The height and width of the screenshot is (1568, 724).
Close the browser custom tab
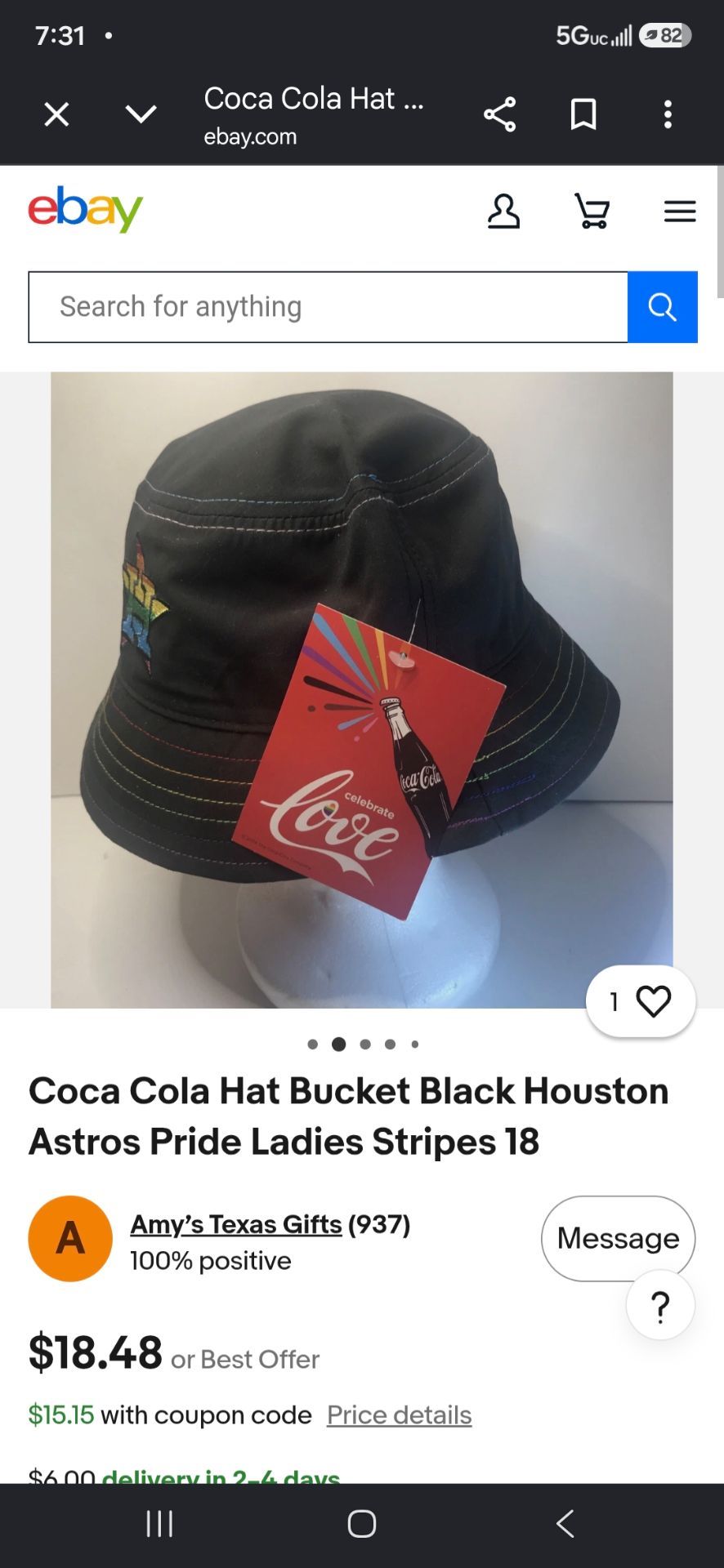click(56, 114)
